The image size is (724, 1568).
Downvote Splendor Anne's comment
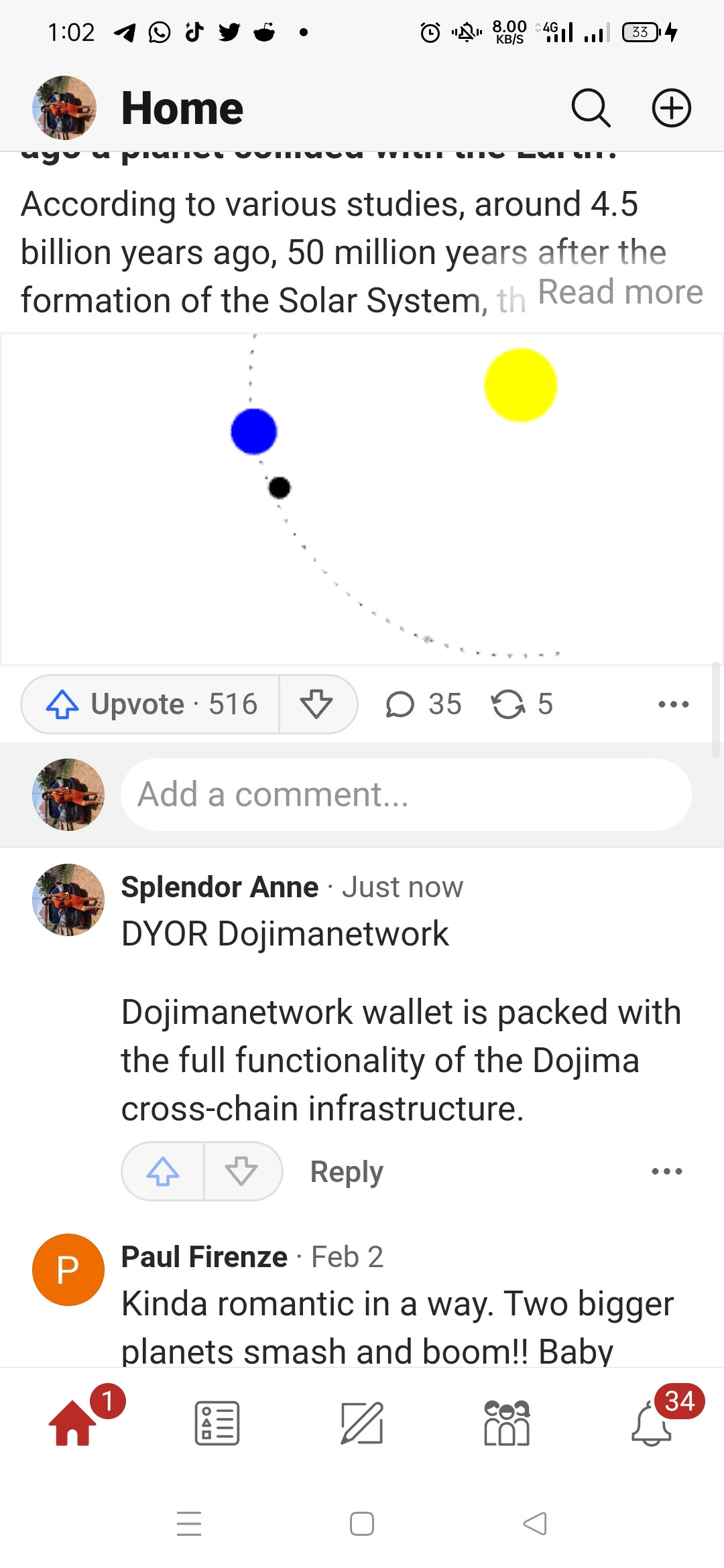click(x=241, y=1171)
